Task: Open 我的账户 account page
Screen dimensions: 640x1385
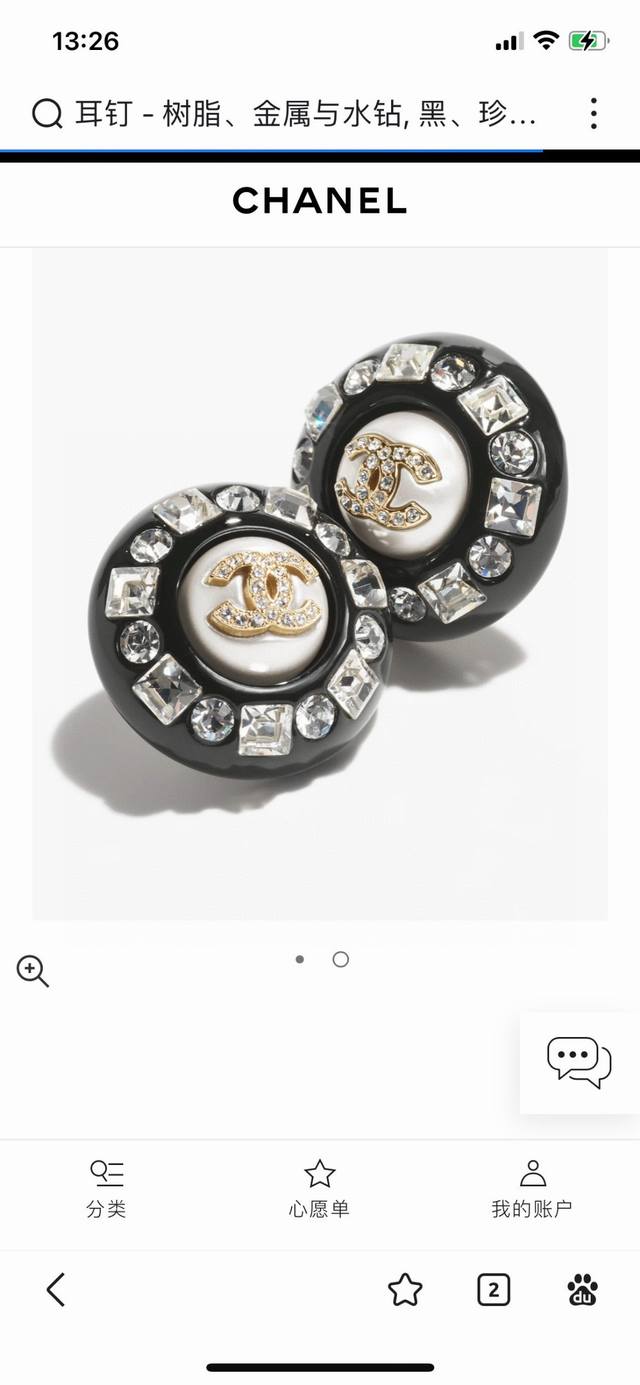Action: coord(532,1189)
